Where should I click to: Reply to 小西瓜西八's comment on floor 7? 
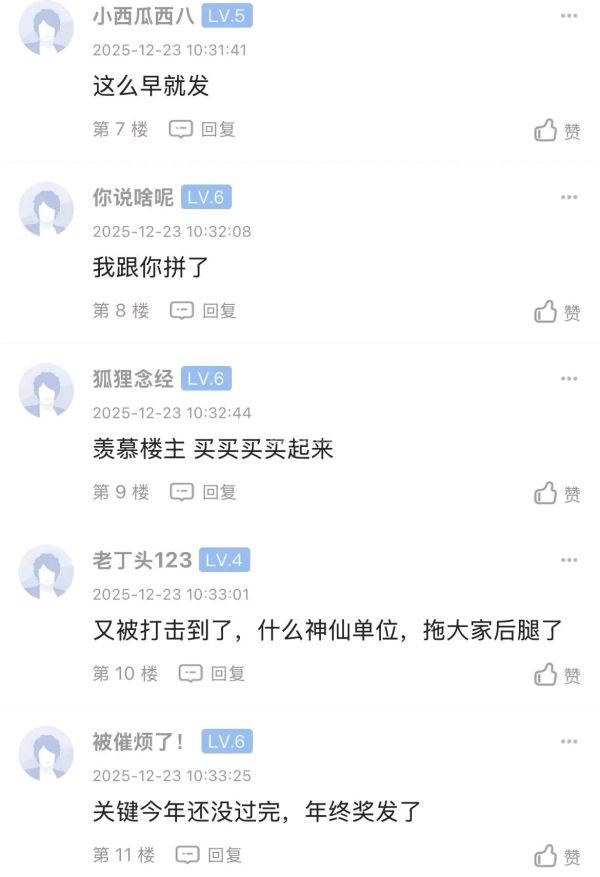tap(202, 129)
